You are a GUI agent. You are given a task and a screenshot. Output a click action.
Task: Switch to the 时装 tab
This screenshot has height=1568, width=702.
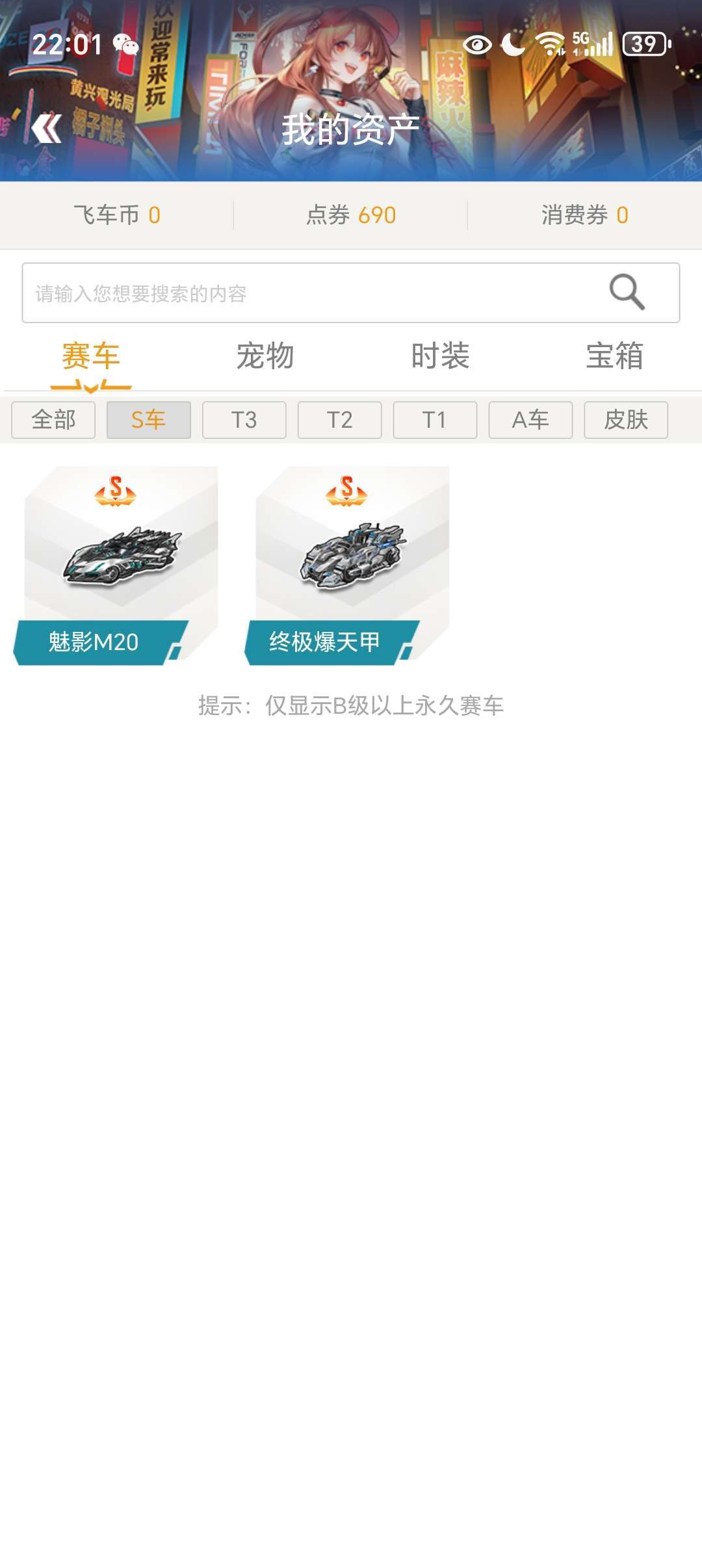click(440, 356)
